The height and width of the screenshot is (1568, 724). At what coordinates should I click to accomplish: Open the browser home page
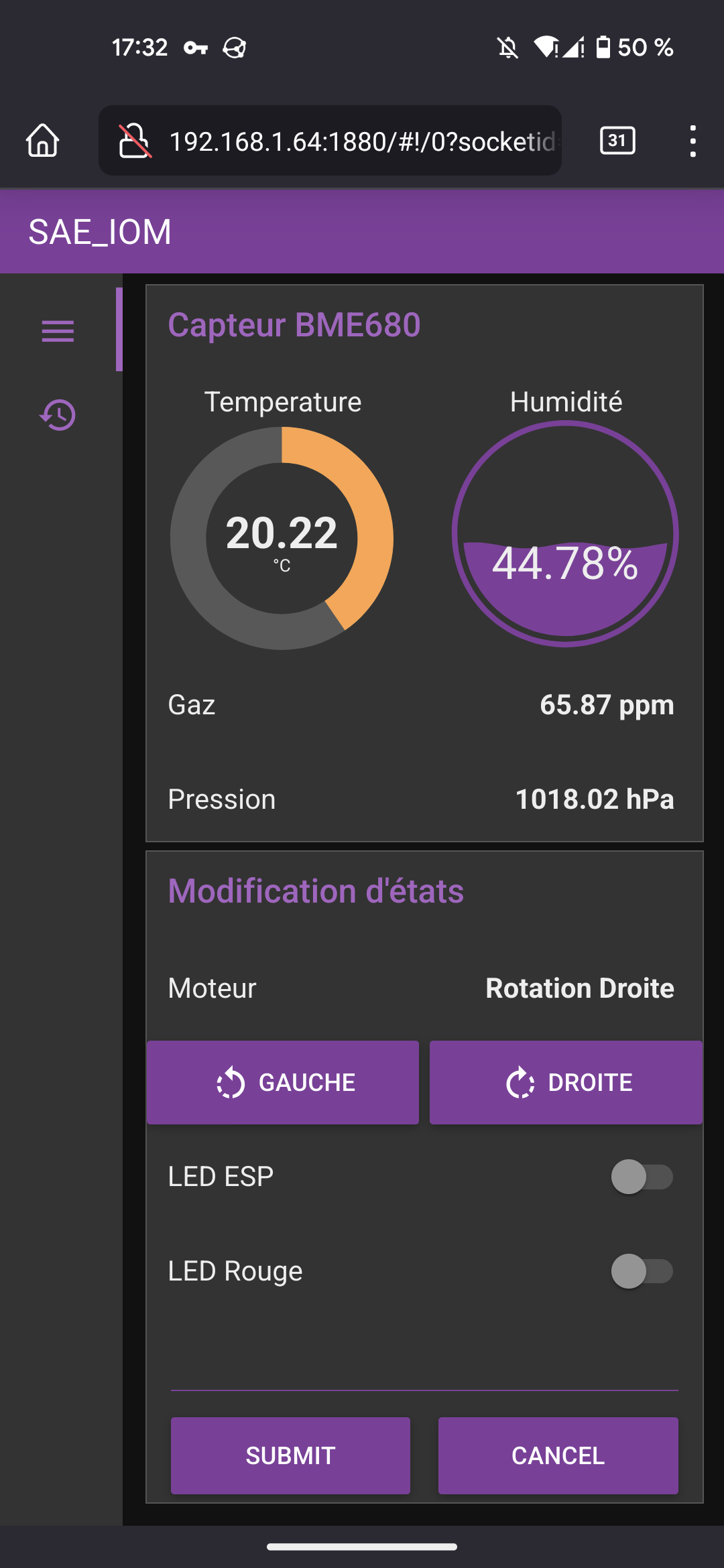tap(43, 141)
